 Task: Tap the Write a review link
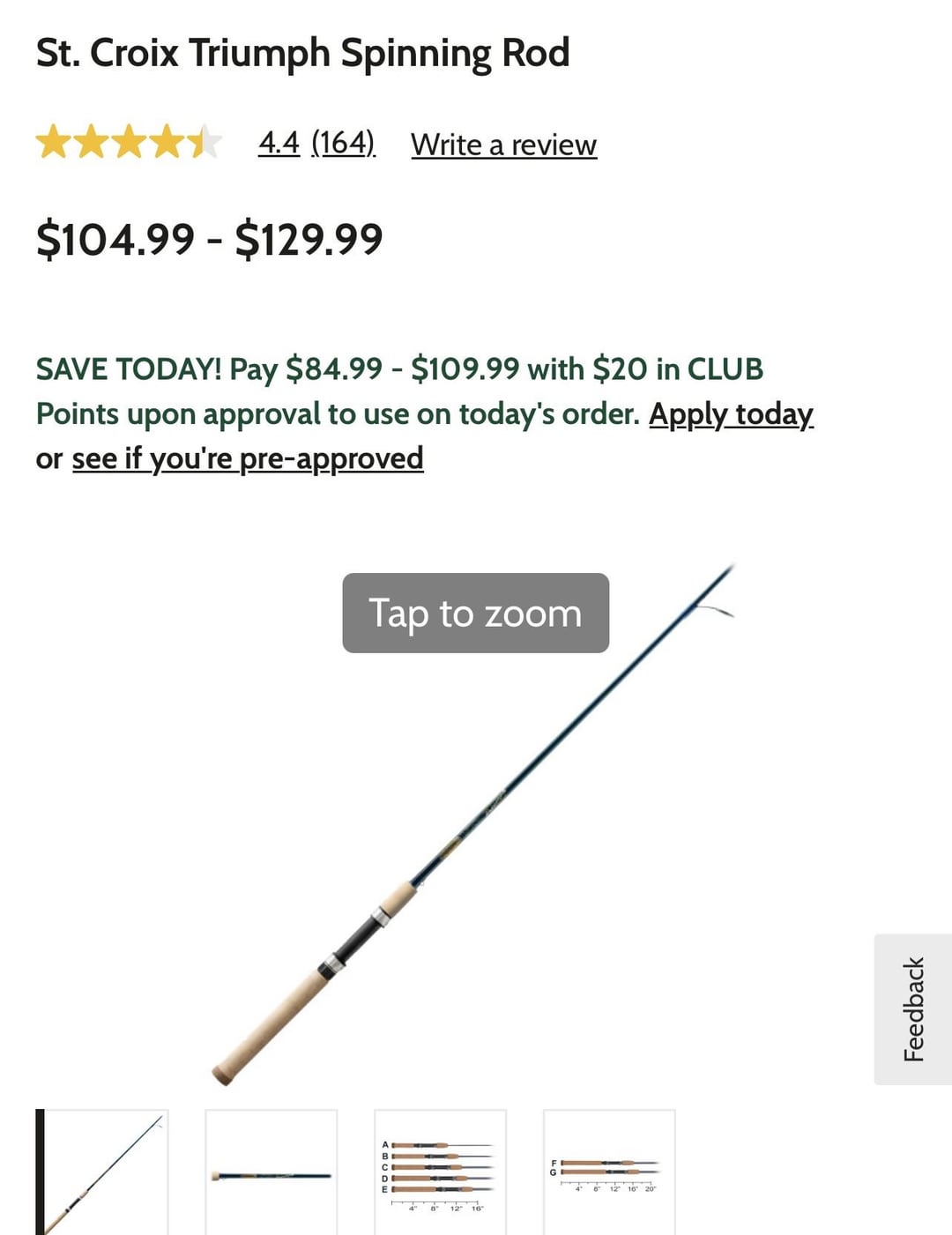[x=503, y=145]
